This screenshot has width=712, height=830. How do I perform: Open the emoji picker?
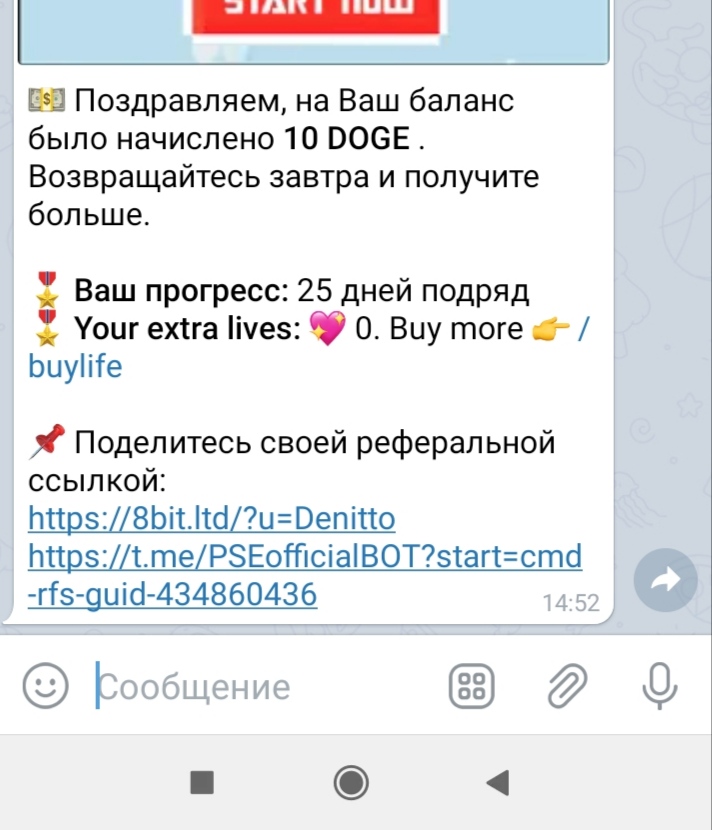click(x=46, y=686)
